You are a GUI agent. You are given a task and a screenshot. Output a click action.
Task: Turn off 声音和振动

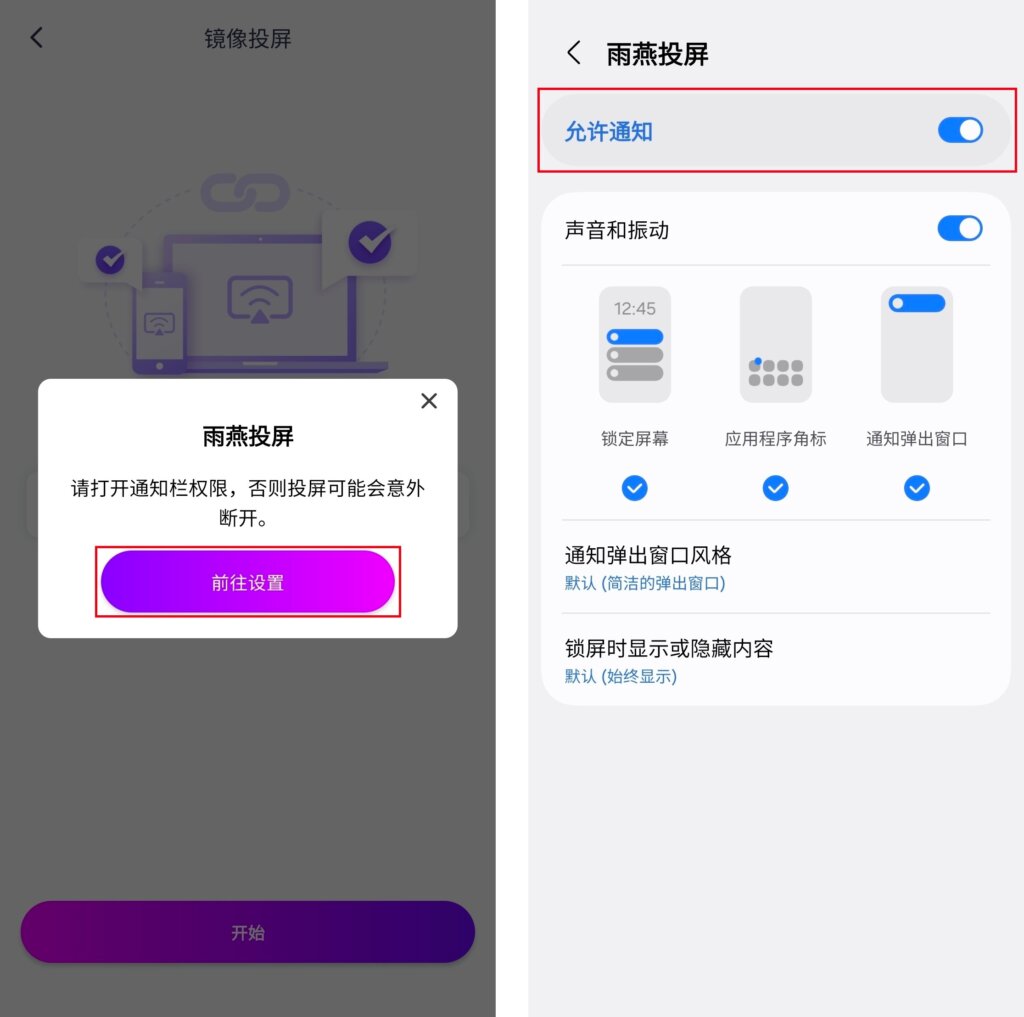coord(959,229)
